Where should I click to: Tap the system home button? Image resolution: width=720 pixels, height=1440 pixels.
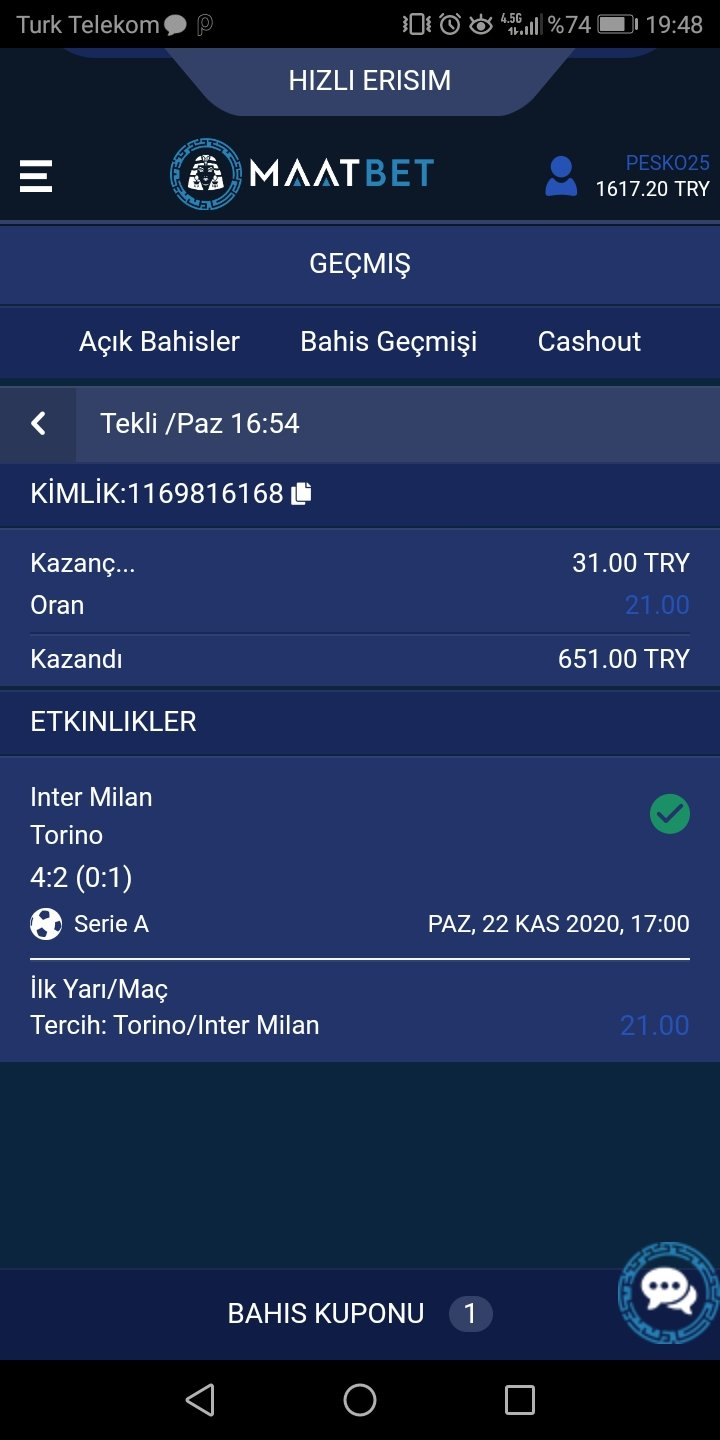(x=360, y=1400)
